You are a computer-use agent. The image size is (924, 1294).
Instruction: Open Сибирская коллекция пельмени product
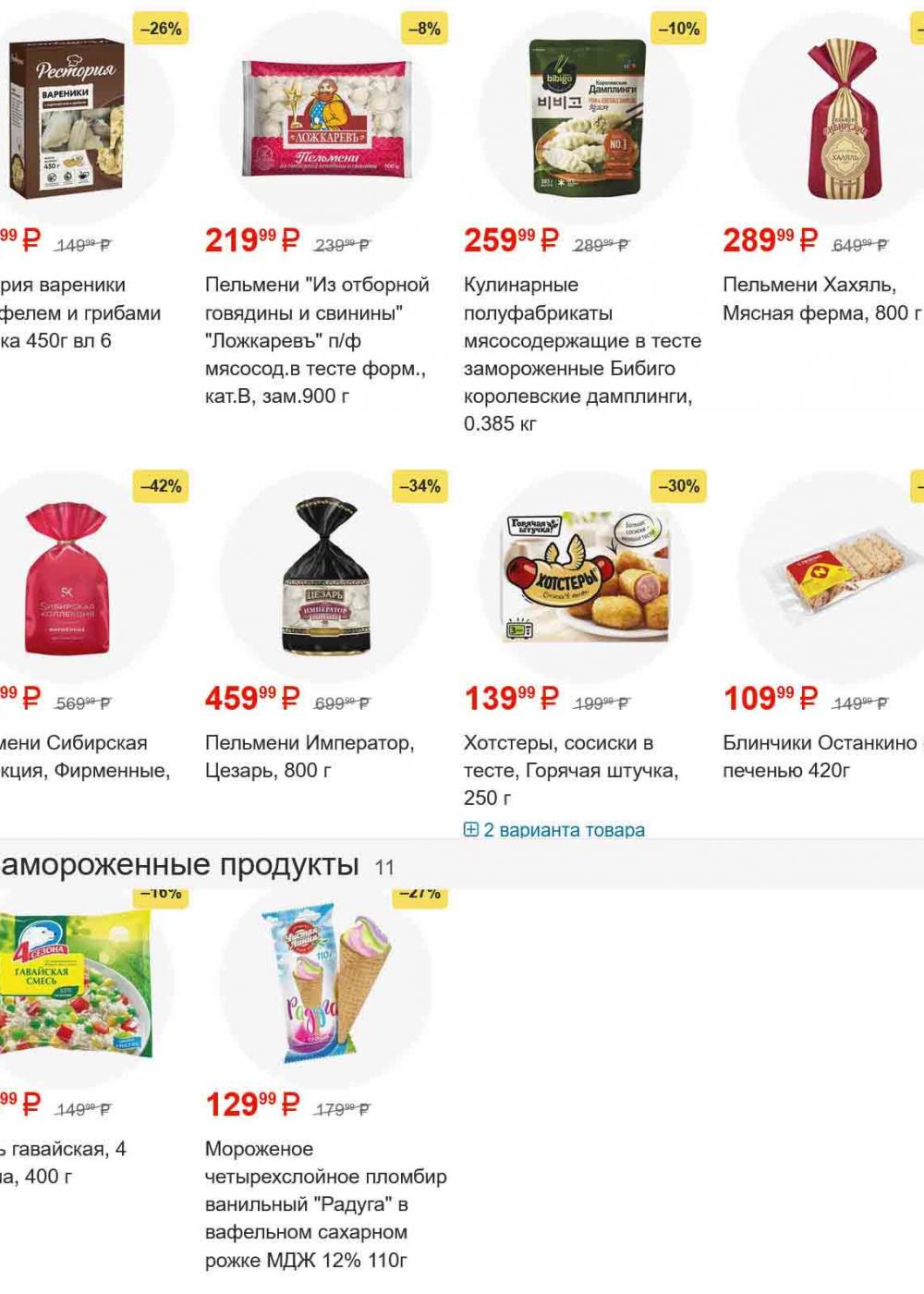pos(74,756)
